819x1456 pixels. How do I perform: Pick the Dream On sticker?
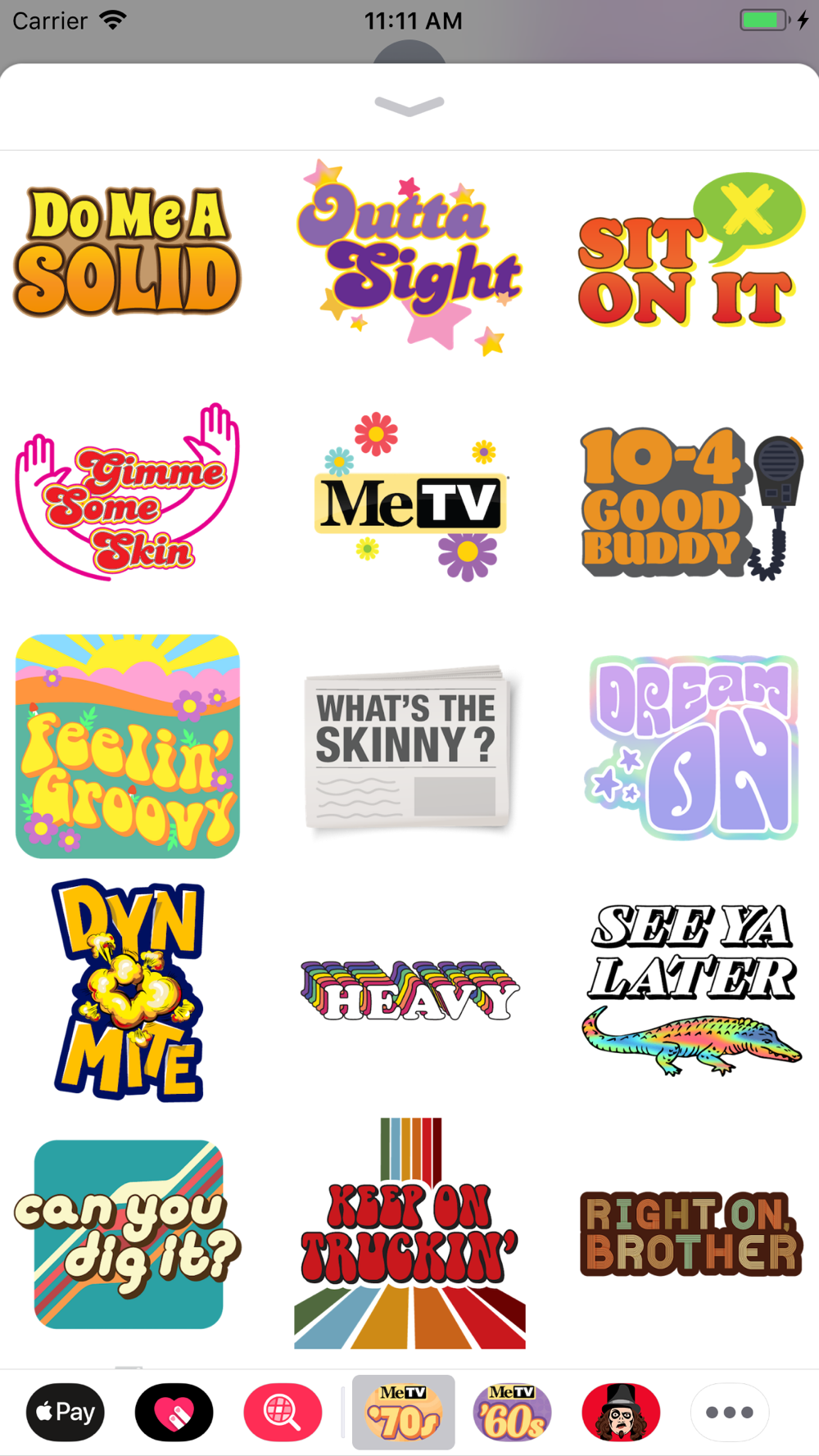[x=691, y=747]
